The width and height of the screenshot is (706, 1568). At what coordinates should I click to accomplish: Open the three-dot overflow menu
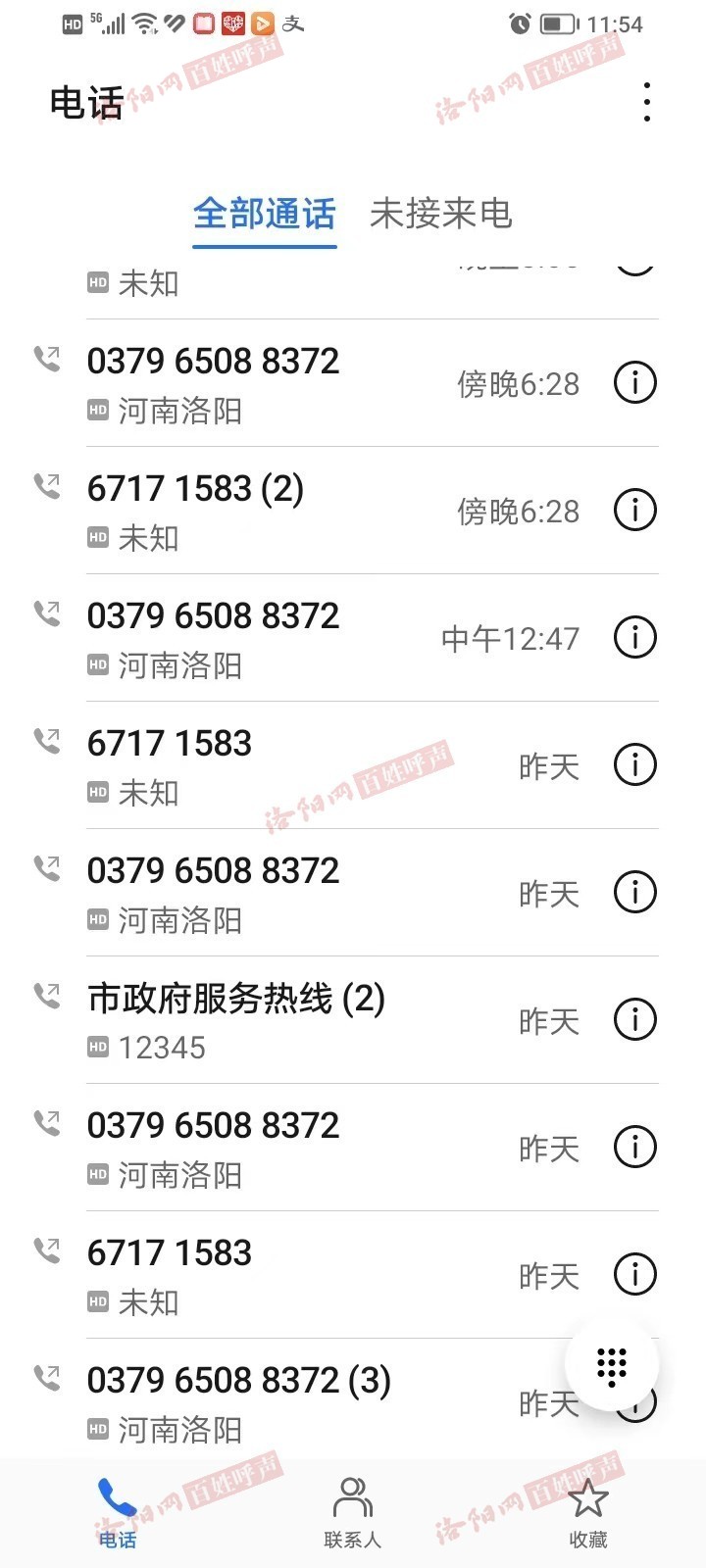646,102
